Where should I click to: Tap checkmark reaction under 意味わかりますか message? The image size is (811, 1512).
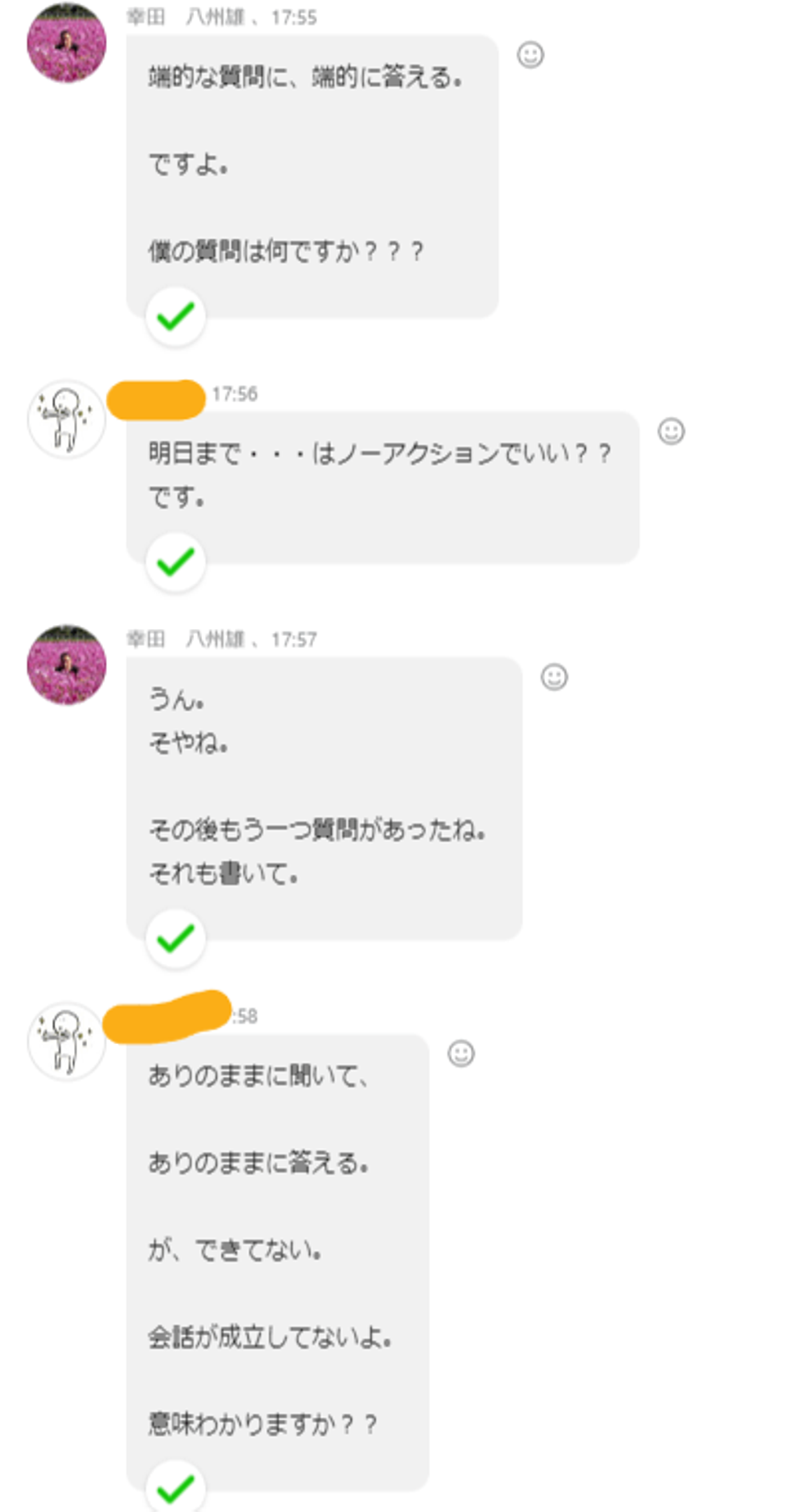(x=176, y=1488)
